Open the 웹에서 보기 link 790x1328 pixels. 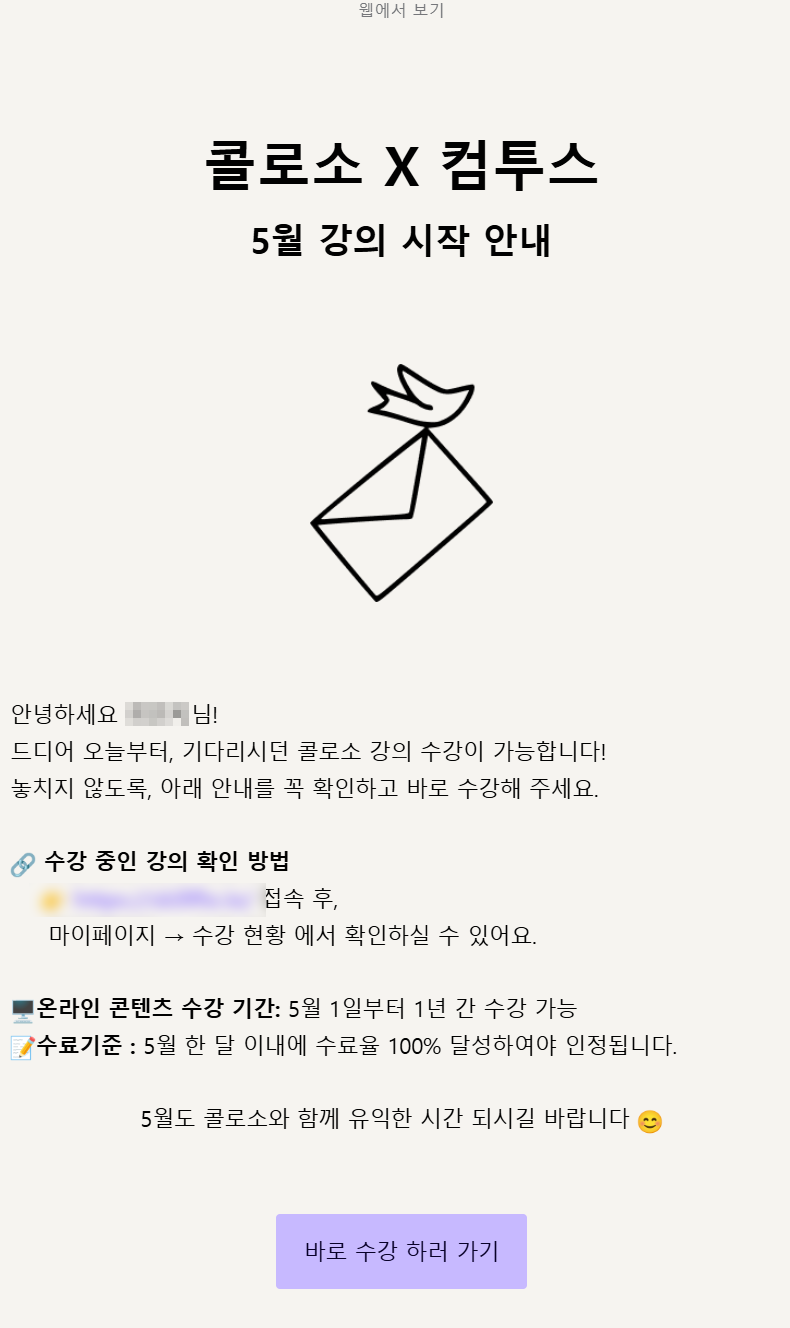pos(401,11)
